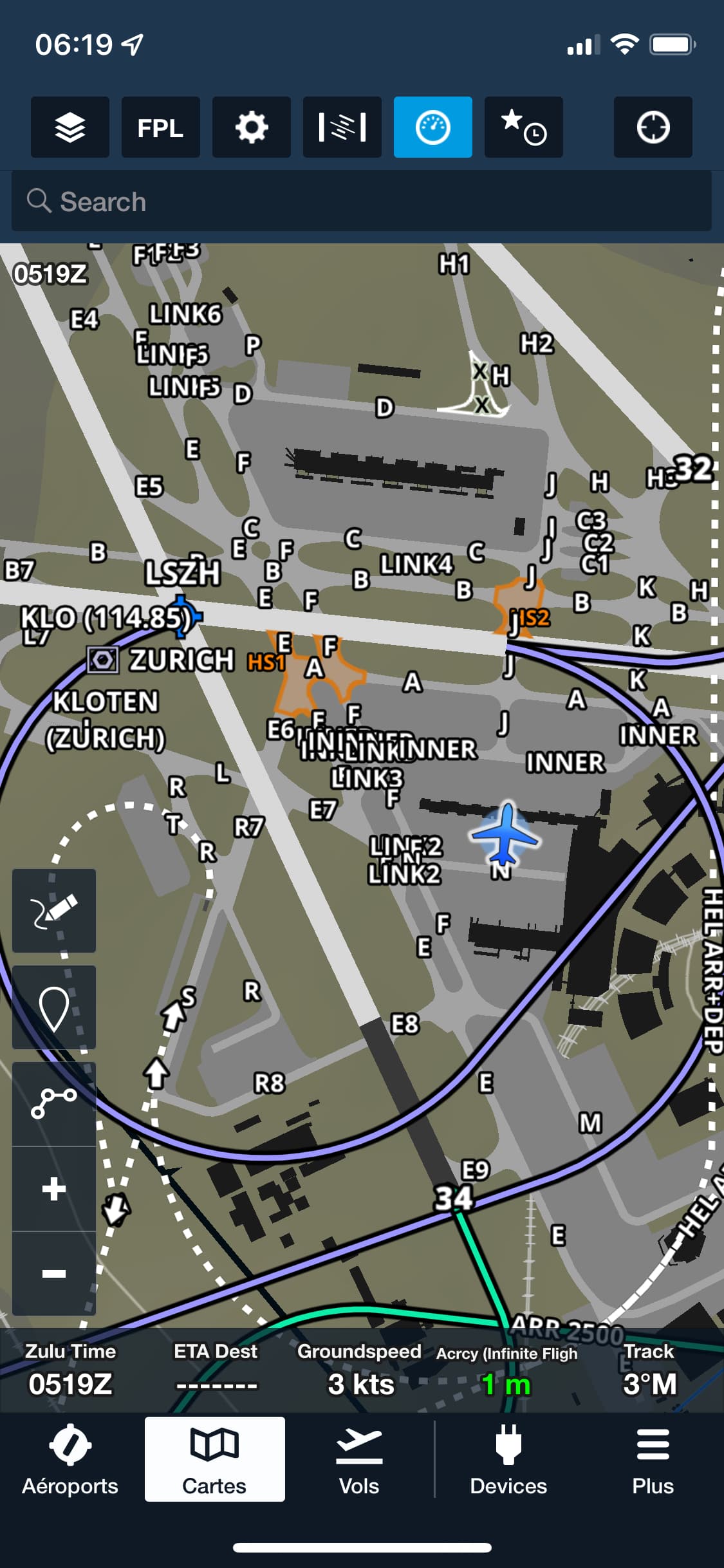Viewport: 724px width, 1568px height.
Task: Open the Plus menu tab
Action: [653, 1459]
